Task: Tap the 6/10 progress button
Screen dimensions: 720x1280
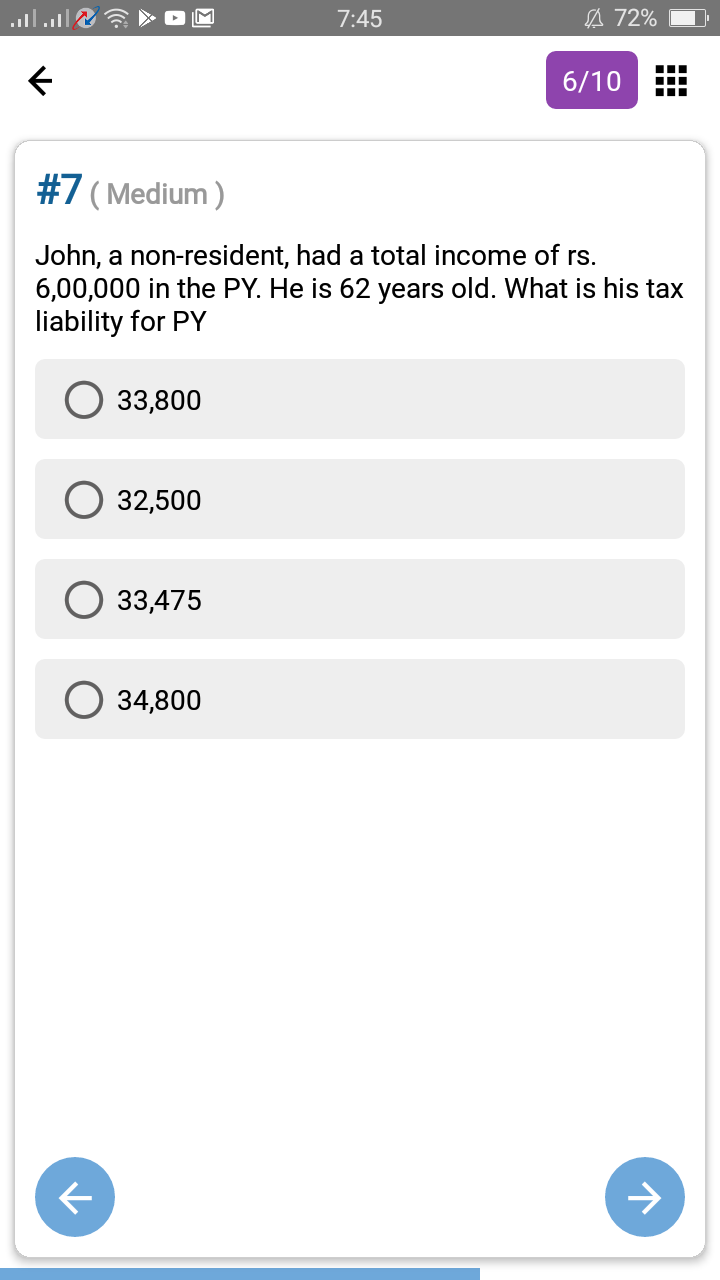Action: tap(591, 80)
